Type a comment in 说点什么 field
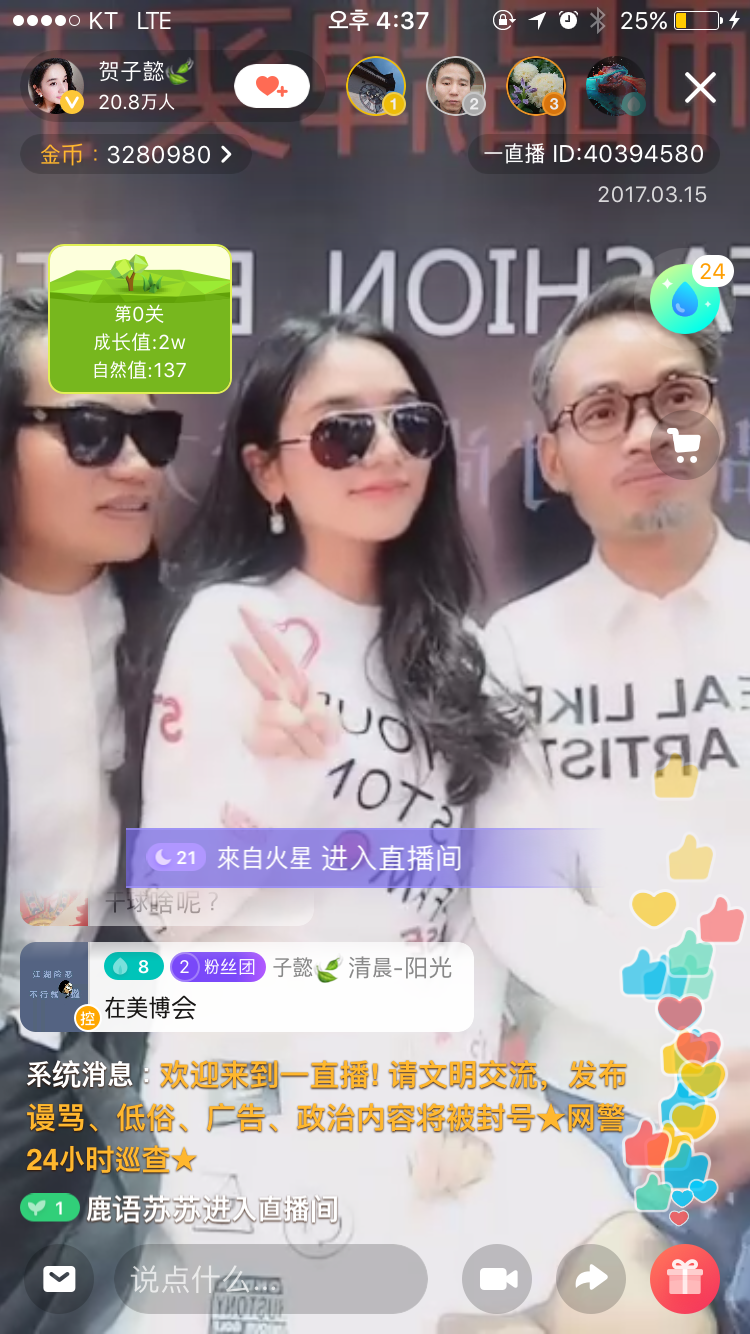Viewport: 750px width, 1334px height. point(270,1278)
